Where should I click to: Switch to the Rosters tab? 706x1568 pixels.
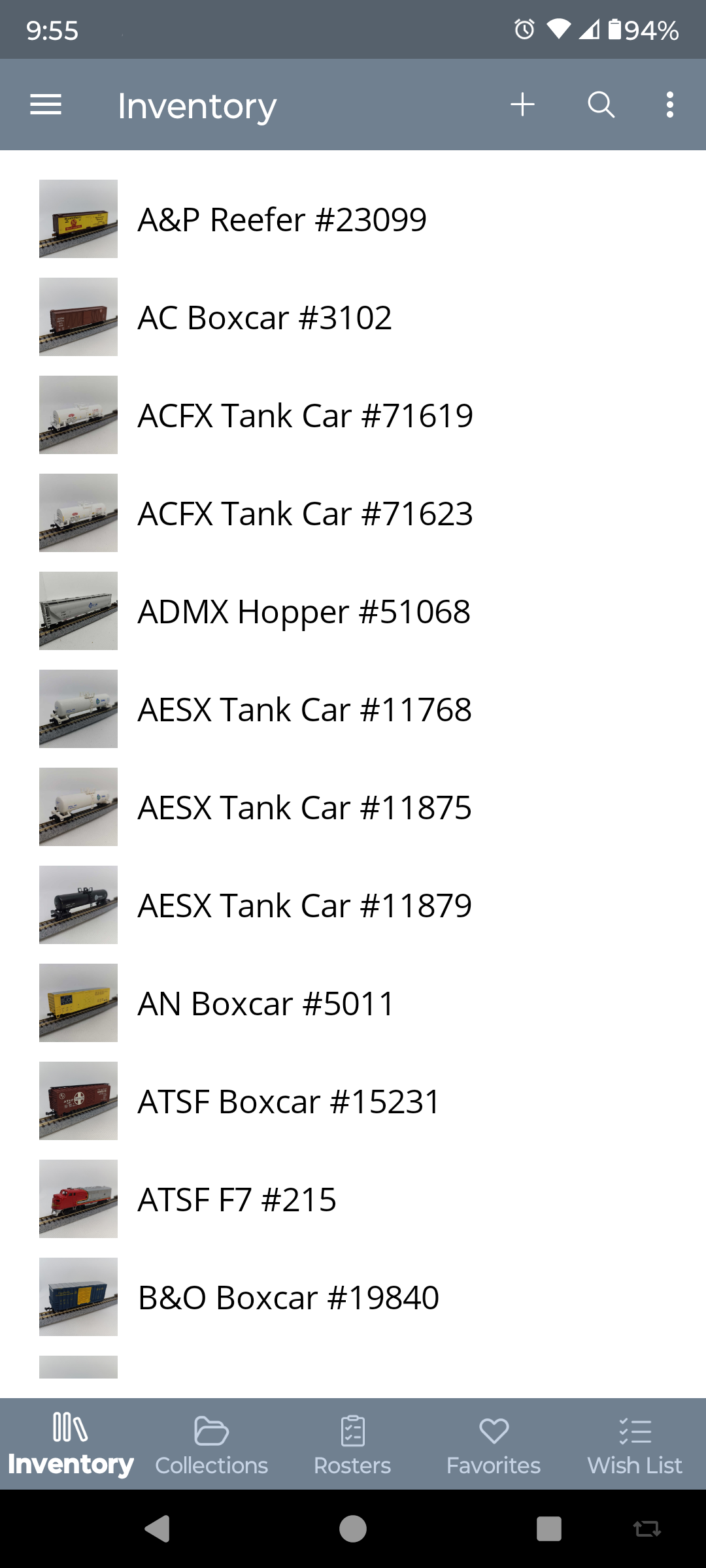click(353, 1444)
